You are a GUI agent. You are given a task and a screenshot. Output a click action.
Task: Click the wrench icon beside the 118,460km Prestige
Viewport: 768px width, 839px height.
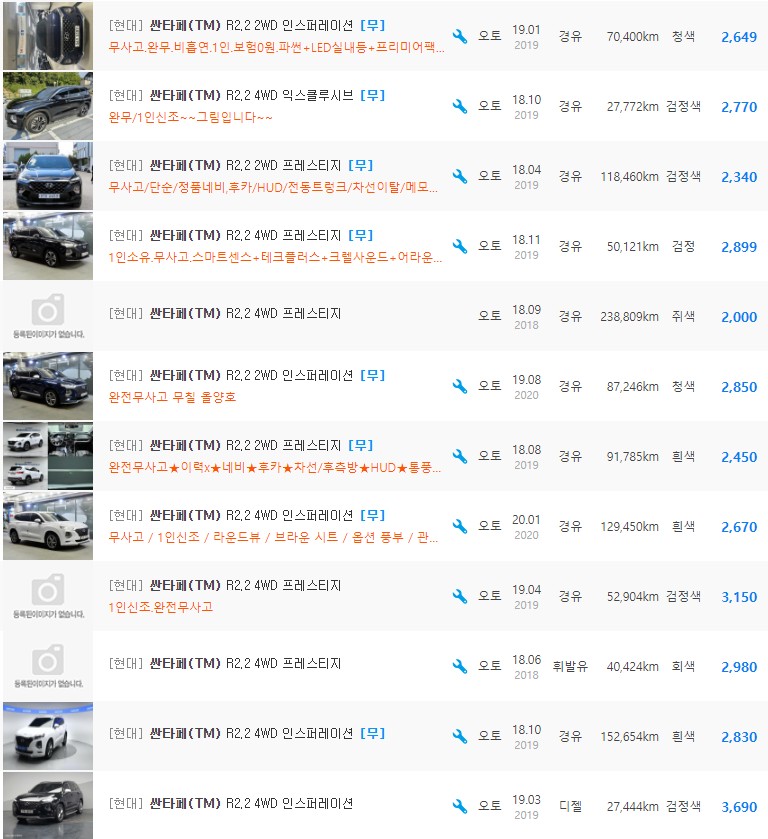click(460, 177)
